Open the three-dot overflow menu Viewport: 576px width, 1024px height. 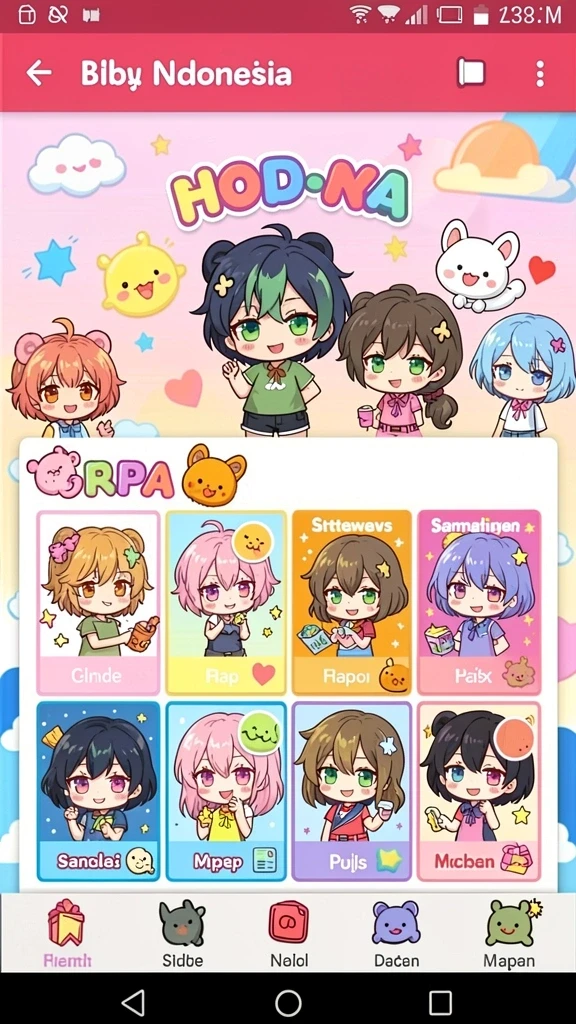(539, 74)
